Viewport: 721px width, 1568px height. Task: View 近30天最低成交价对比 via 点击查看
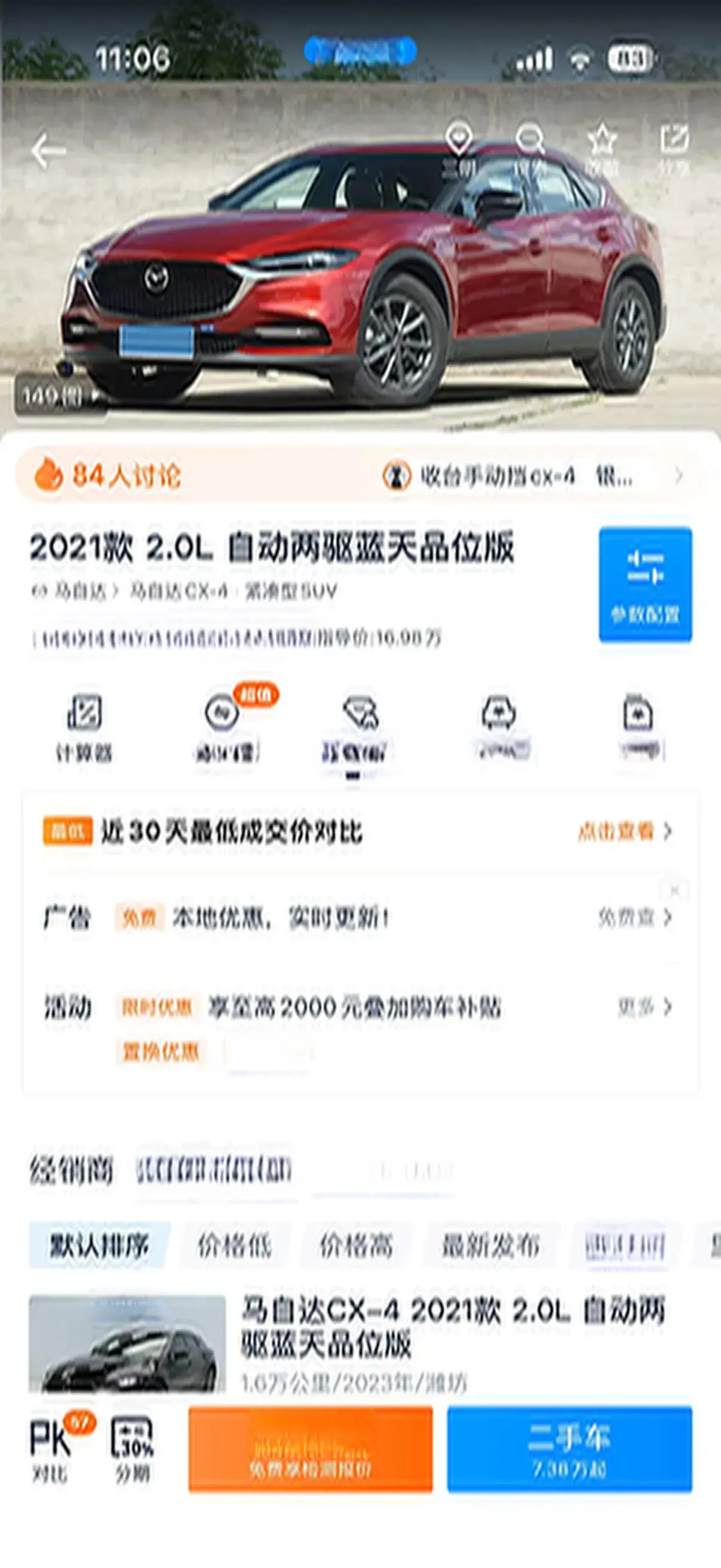624,831
